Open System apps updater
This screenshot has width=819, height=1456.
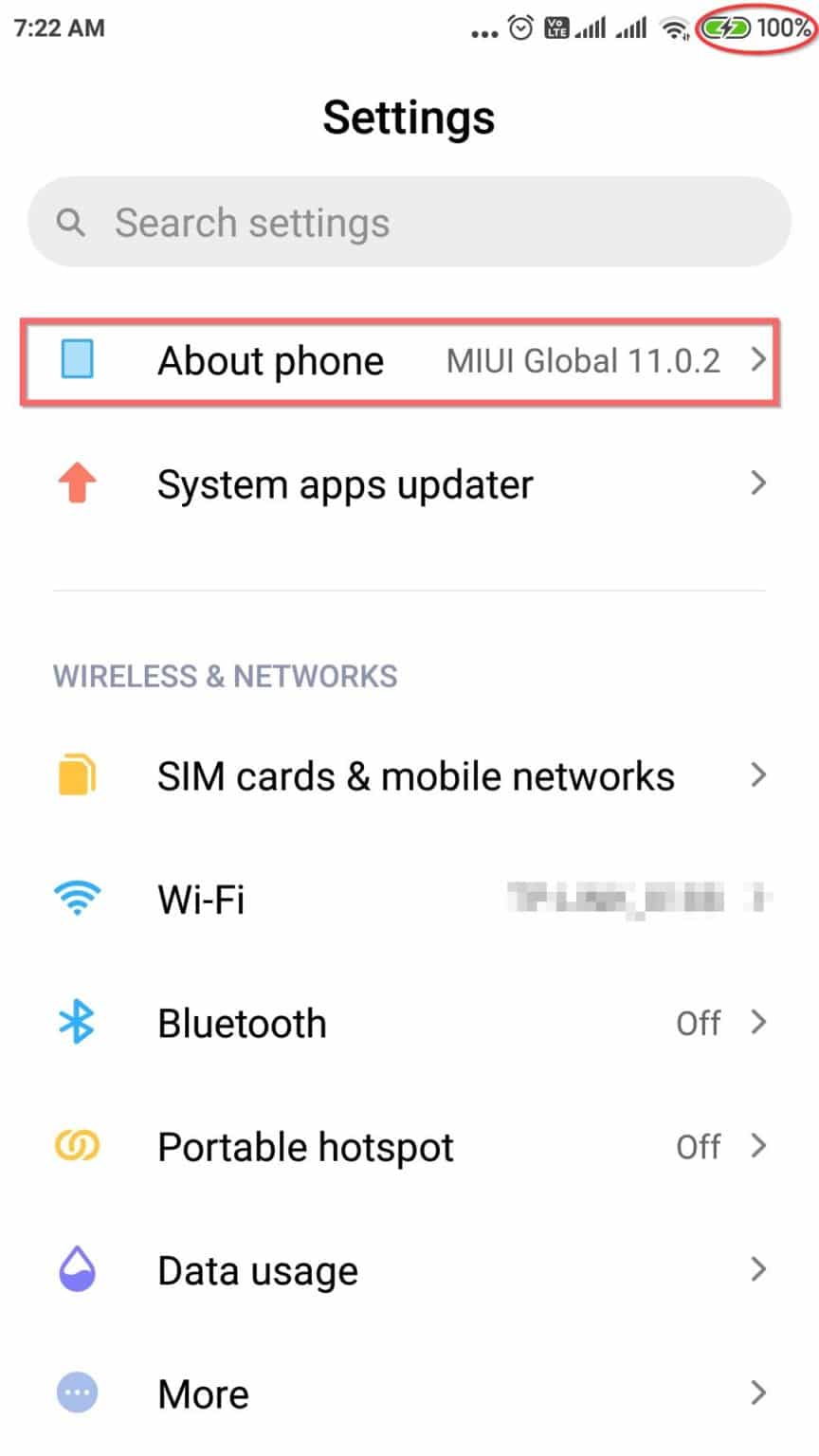click(409, 484)
